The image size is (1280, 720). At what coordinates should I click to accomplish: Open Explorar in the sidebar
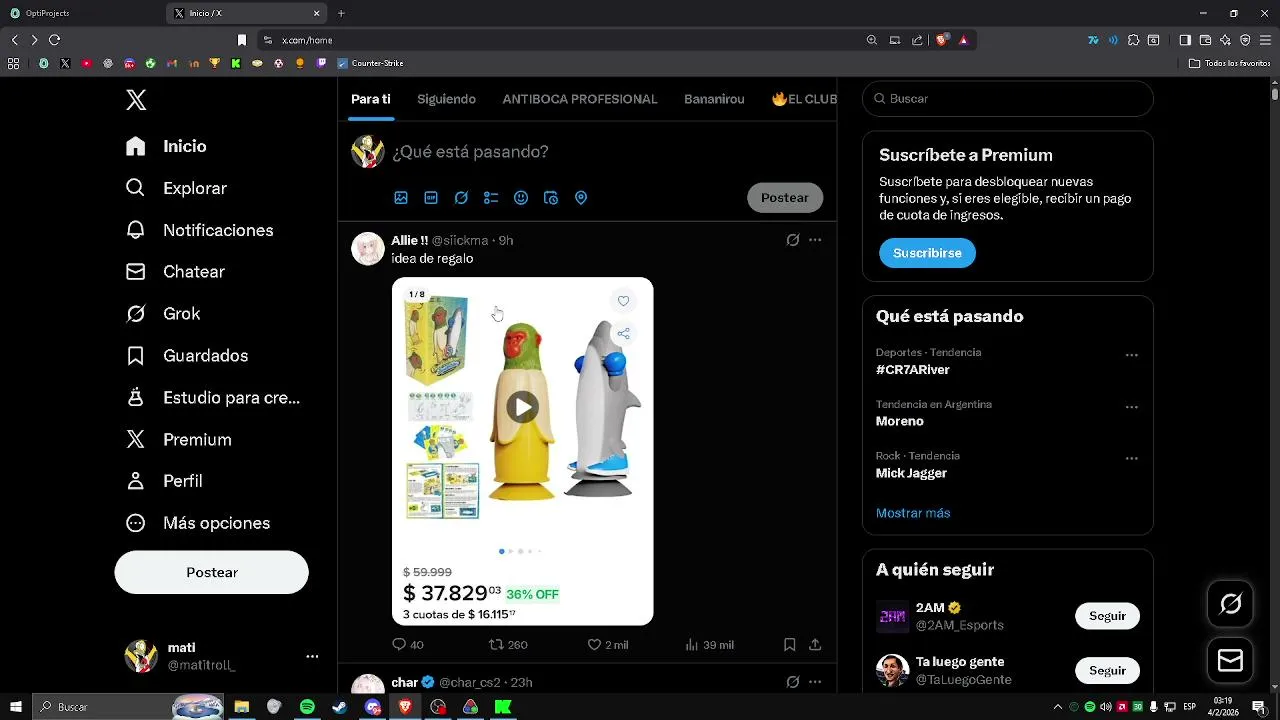tap(194, 188)
